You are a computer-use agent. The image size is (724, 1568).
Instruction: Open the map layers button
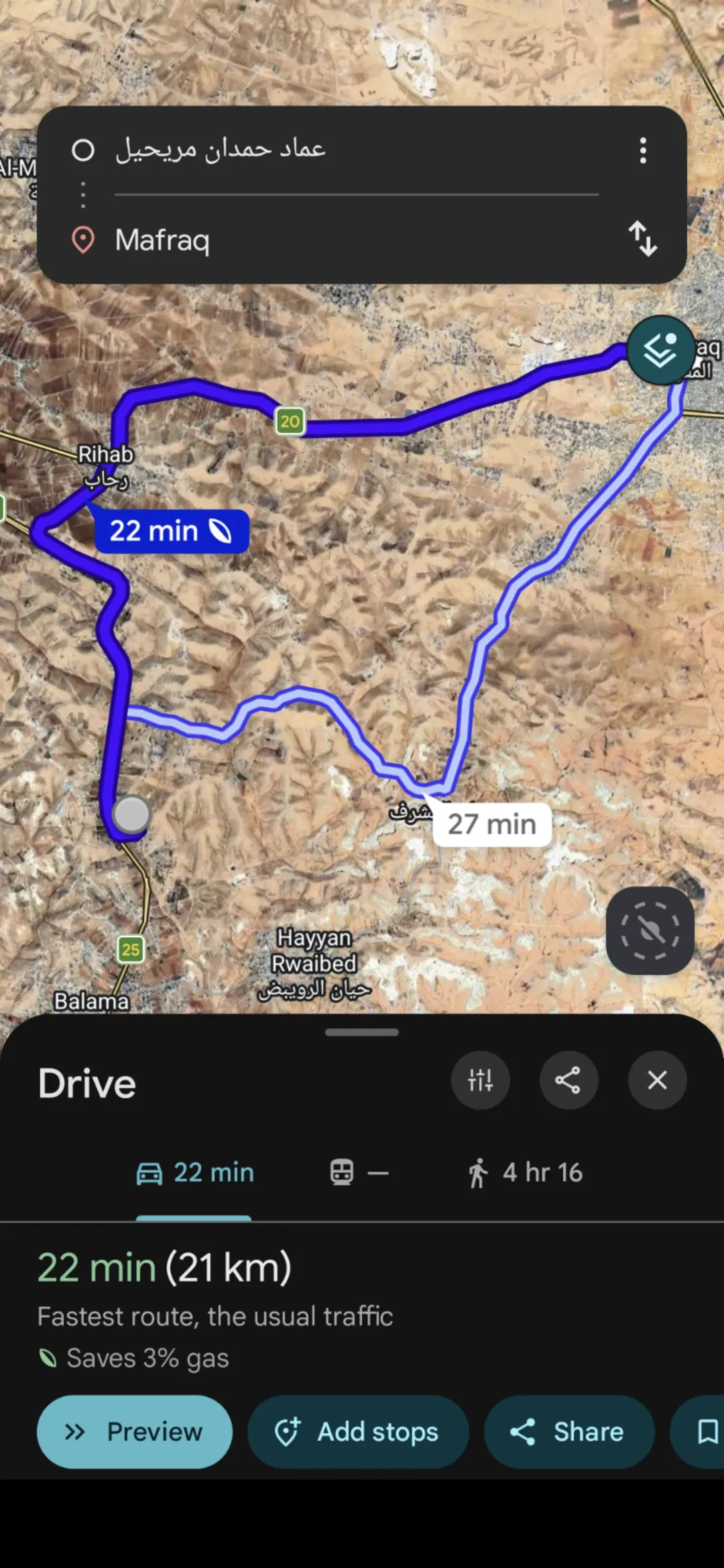(x=661, y=350)
